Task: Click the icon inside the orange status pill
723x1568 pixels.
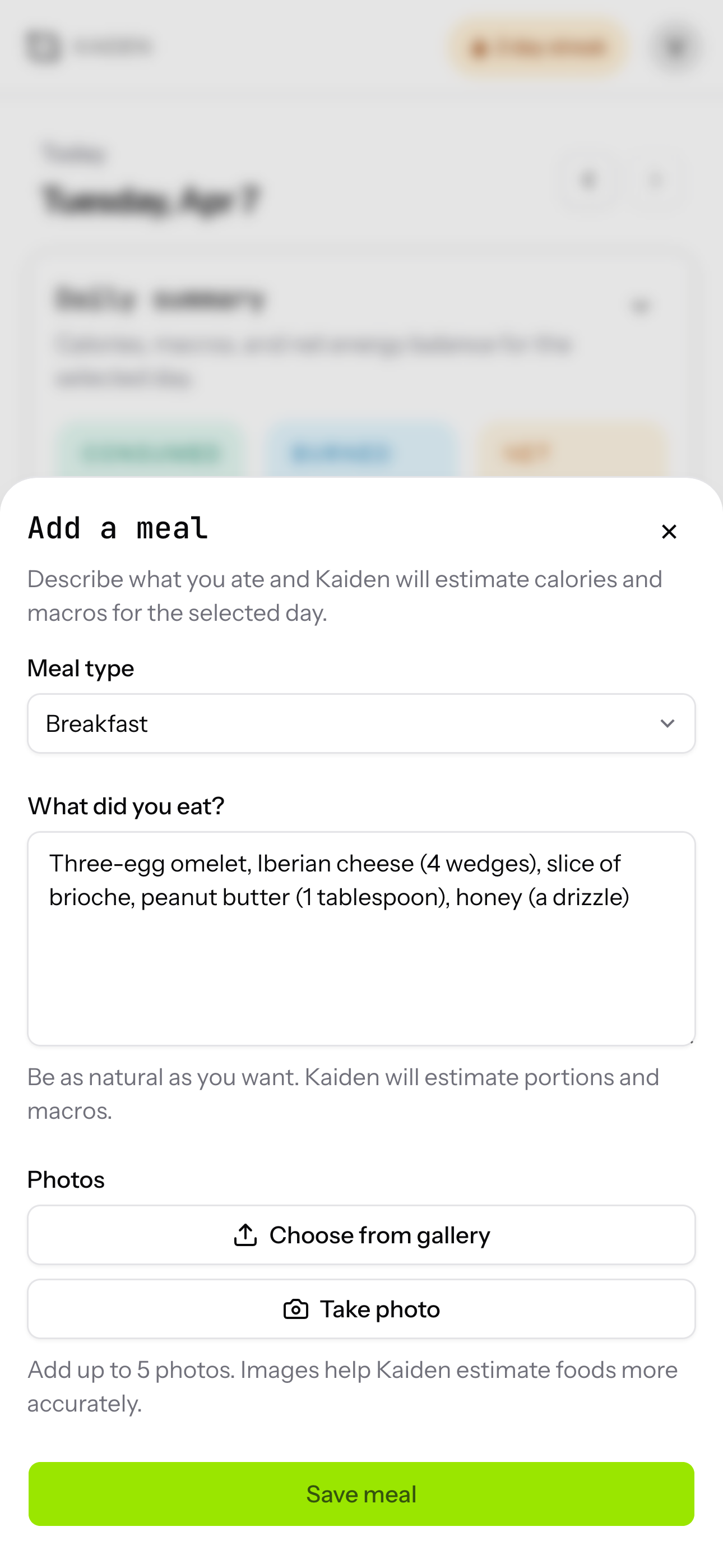Action: coord(481,48)
